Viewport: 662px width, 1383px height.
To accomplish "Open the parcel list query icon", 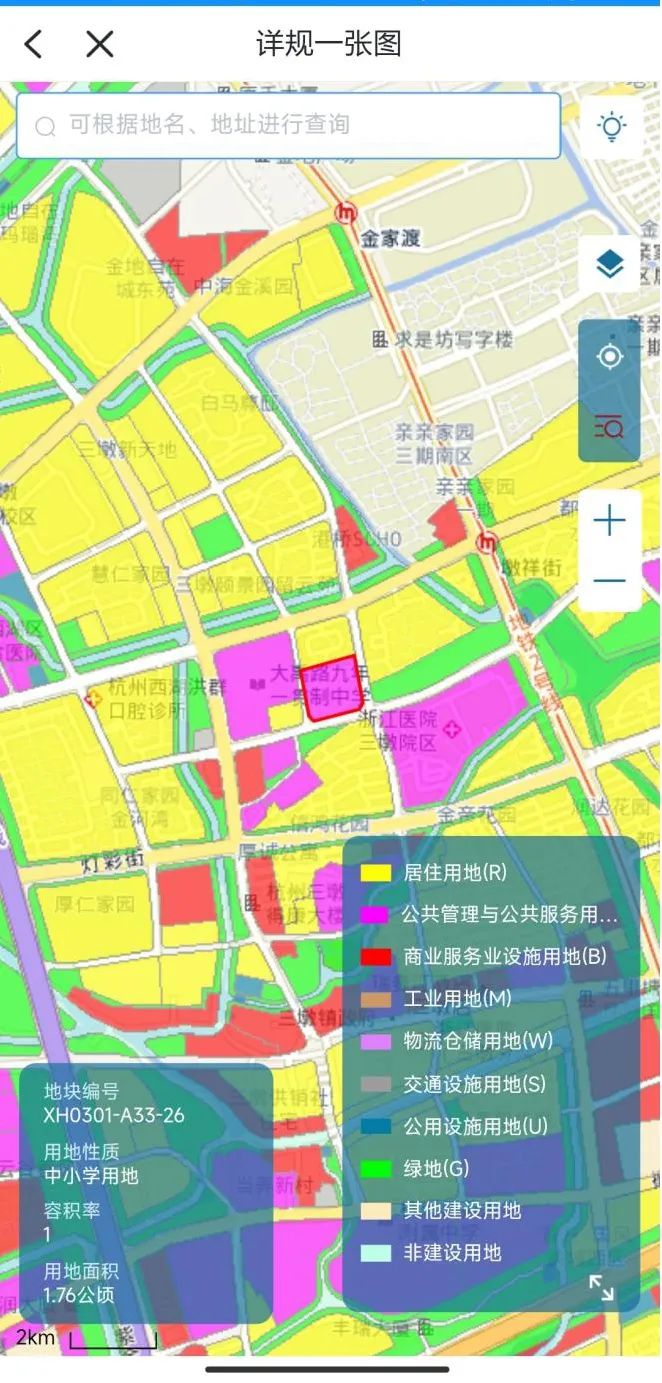I will click(610, 429).
